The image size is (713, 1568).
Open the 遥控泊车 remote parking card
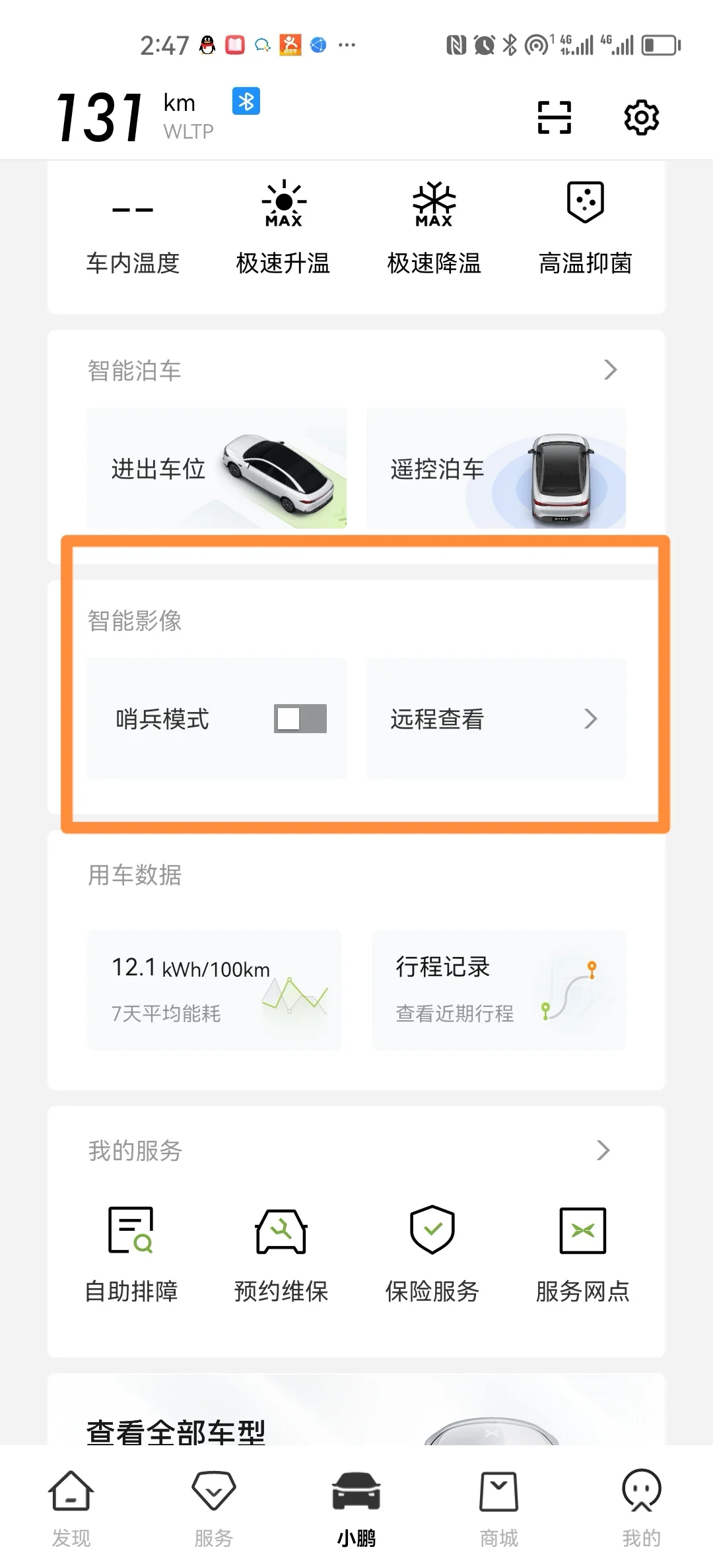coord(496,468)
